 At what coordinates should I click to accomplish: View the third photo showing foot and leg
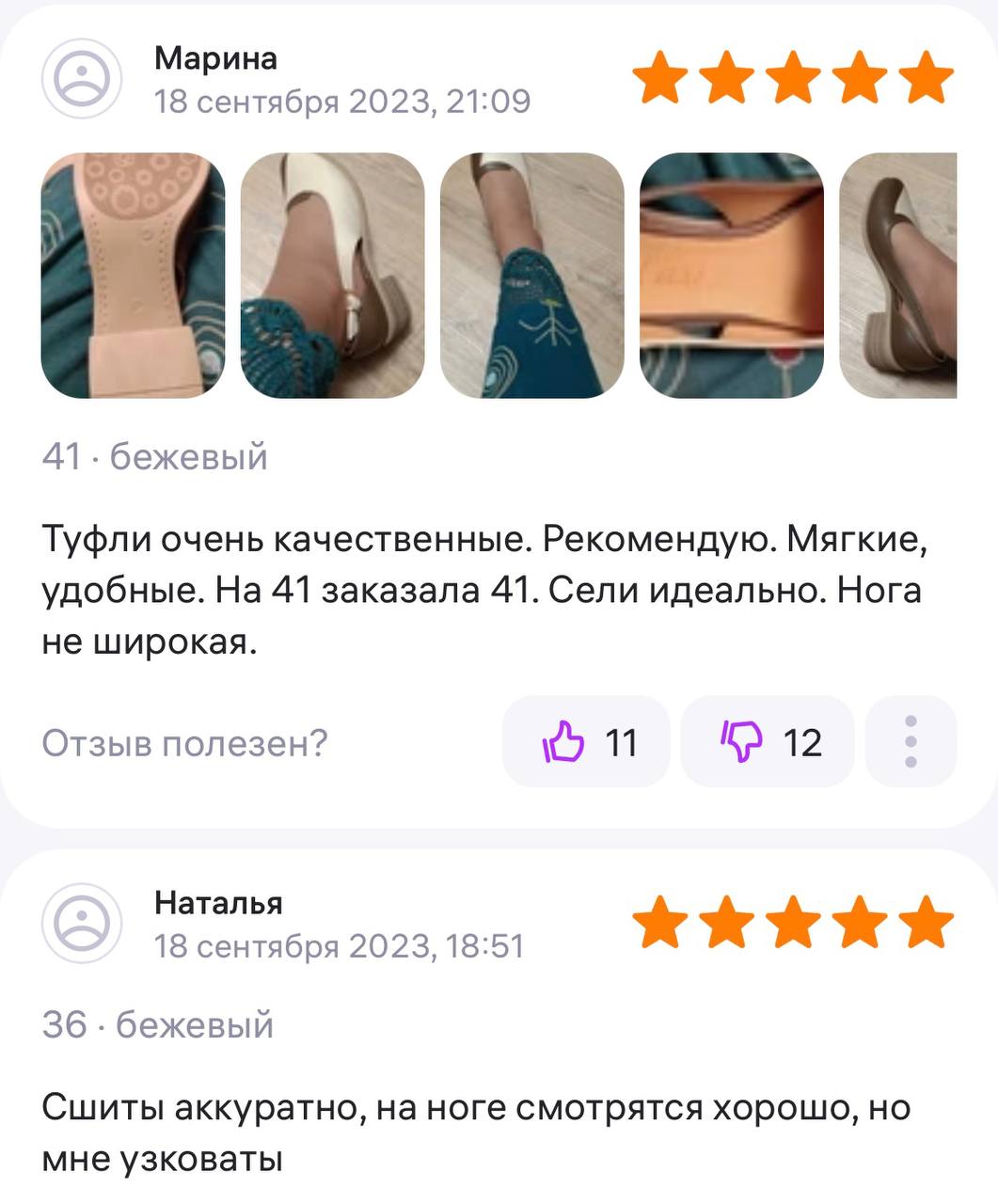pos(531,276)
